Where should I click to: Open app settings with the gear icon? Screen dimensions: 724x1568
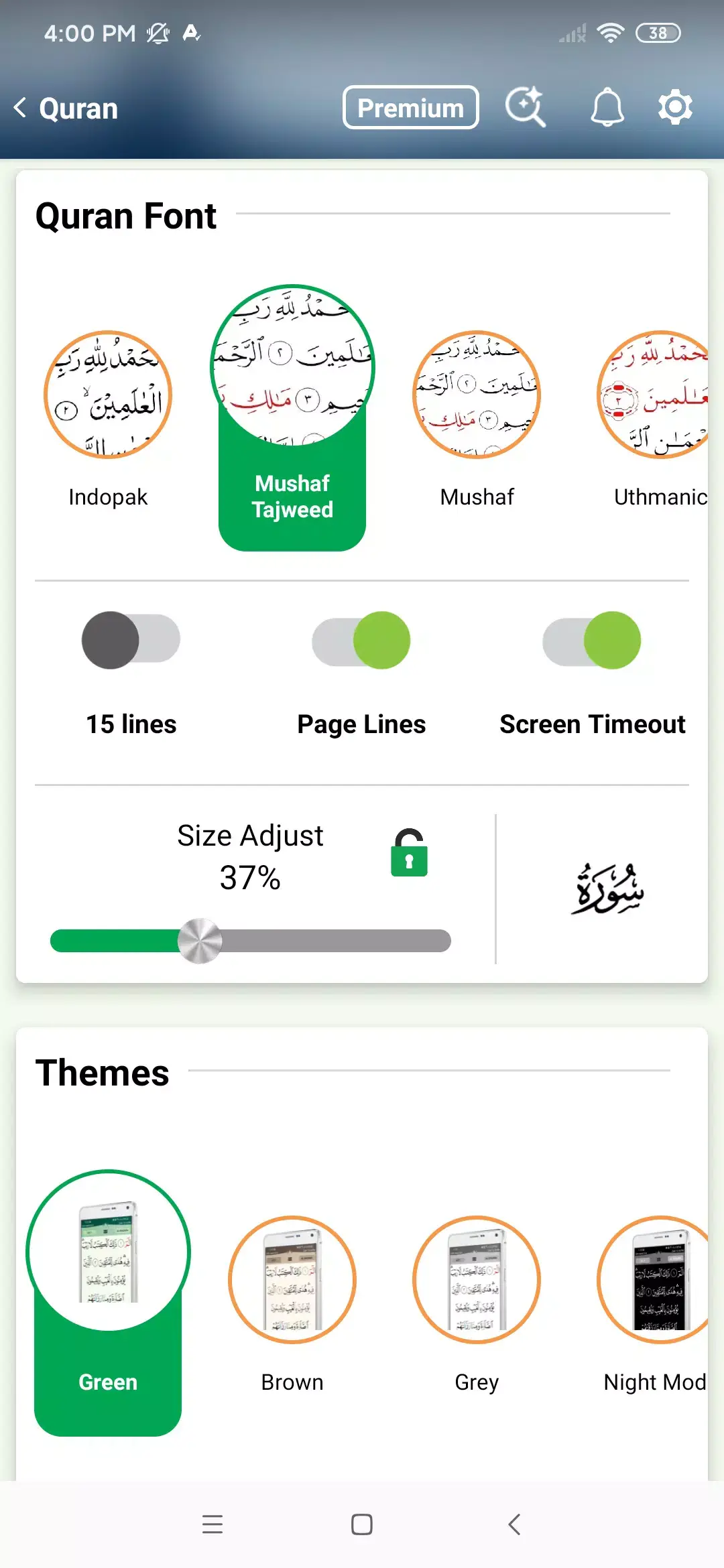point(675,107)
